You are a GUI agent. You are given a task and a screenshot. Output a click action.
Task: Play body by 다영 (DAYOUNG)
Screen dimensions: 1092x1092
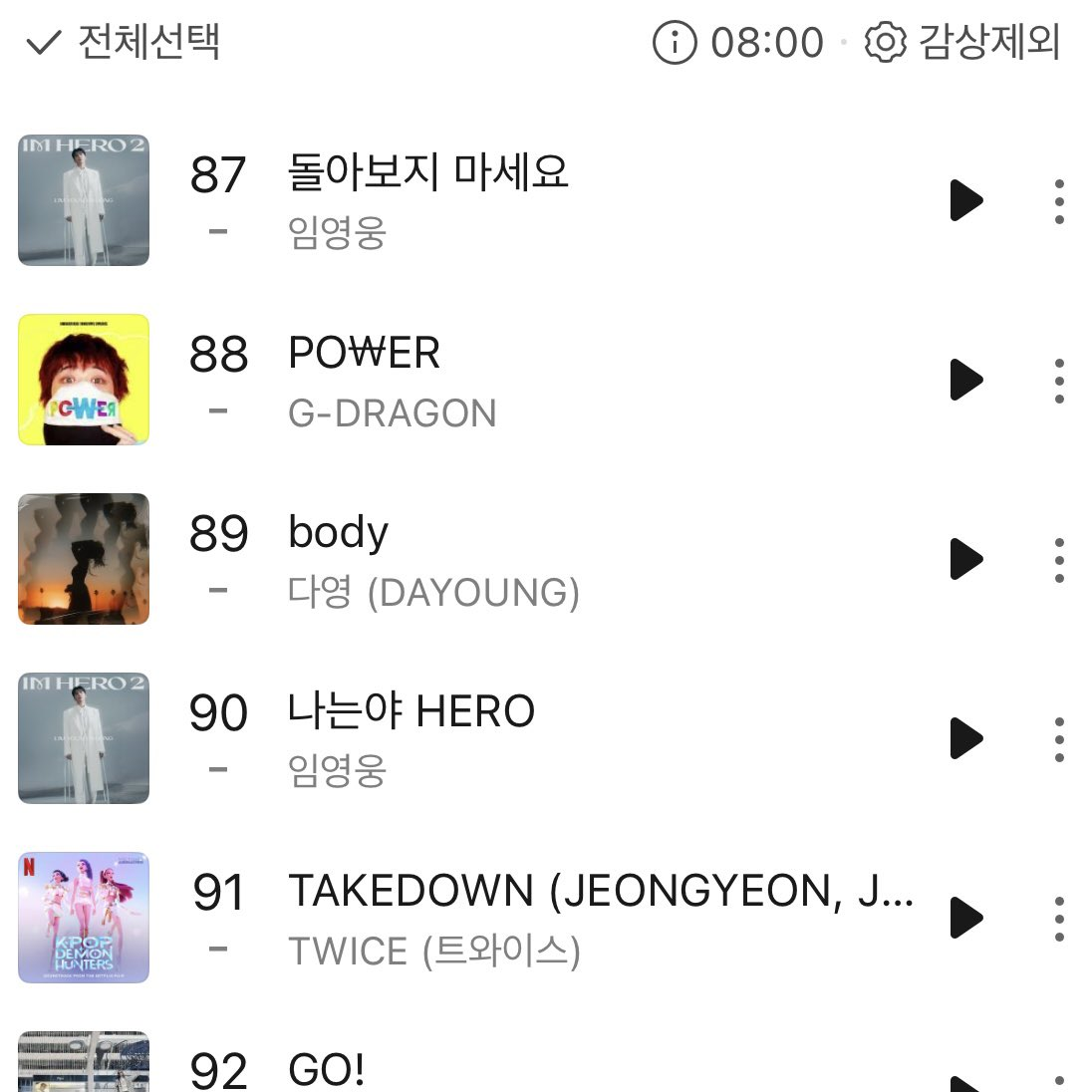tap(965, 559)
